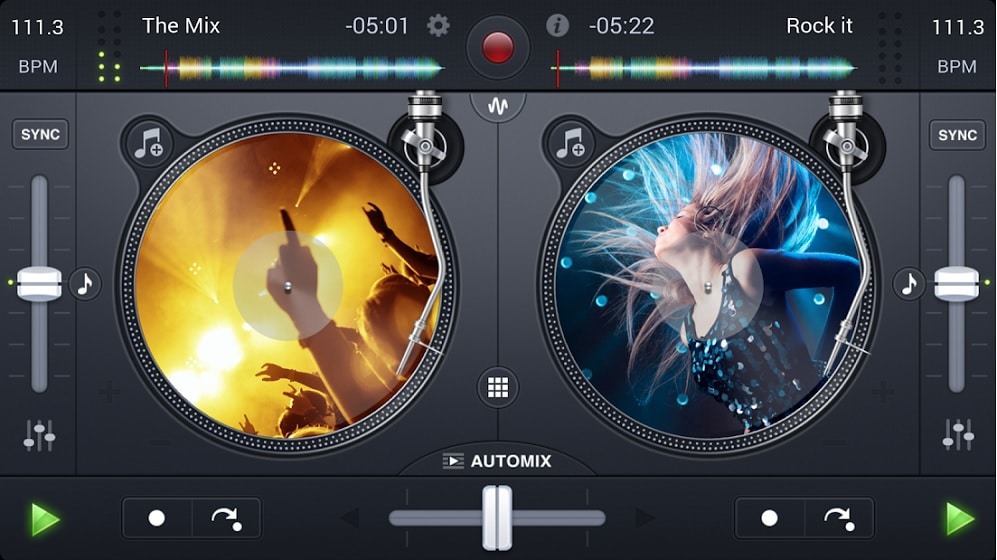Tap SYNC on the left deck
Image resolution: width=997 pixels, height=560 pixels.
point(40,135)
